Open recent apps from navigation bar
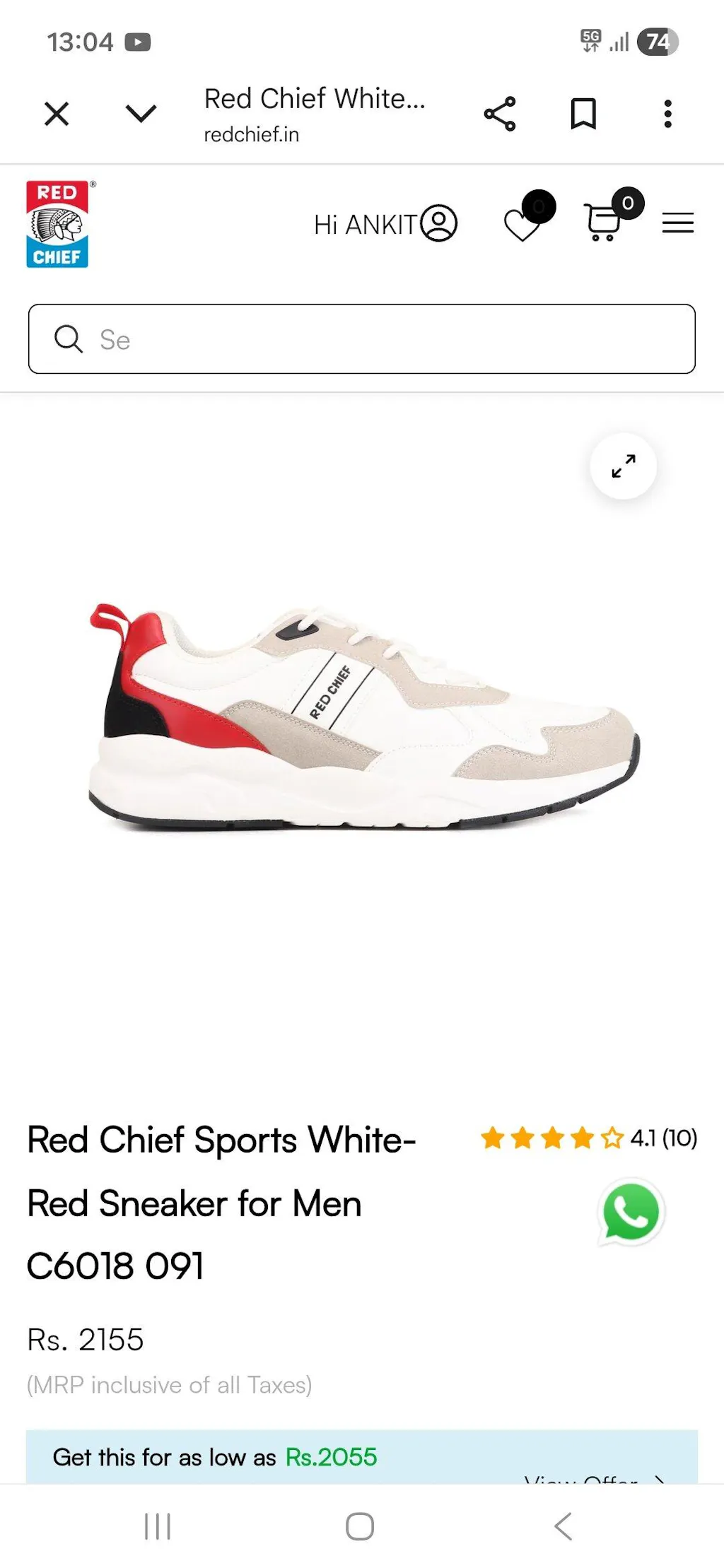Screen dimensions: 724x1568 158,1526
